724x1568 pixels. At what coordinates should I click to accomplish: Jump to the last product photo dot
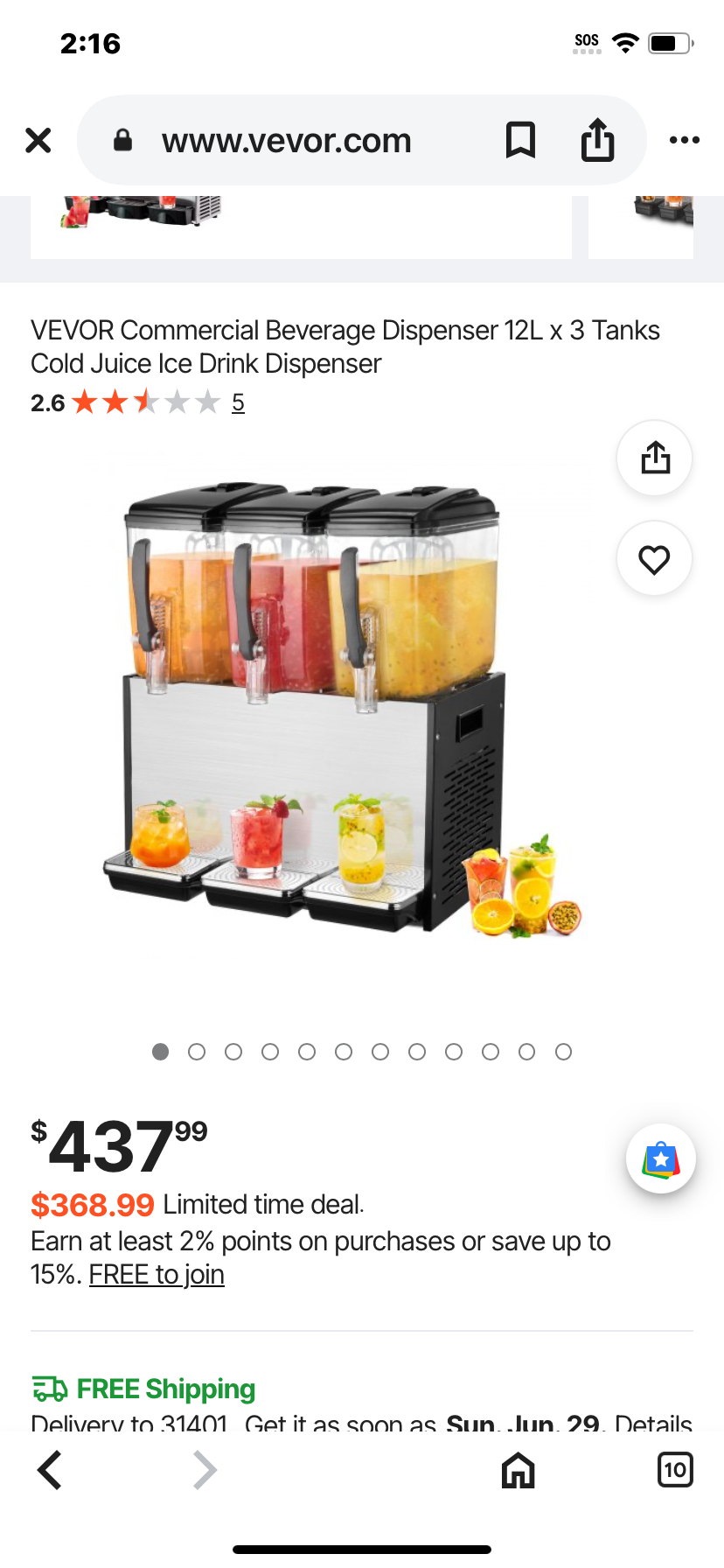(x=564, y=1052)
